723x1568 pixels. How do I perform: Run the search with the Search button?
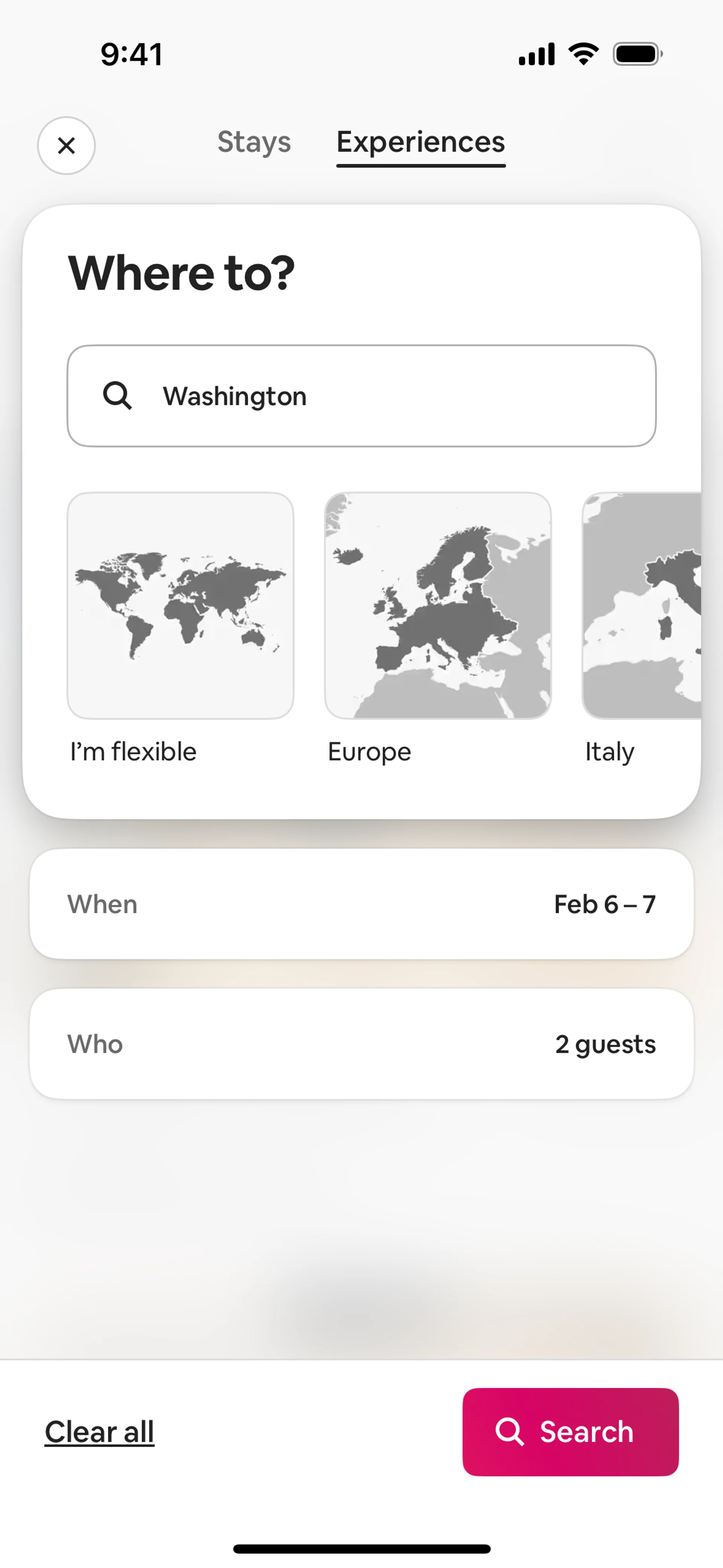tap(570, 1432)
